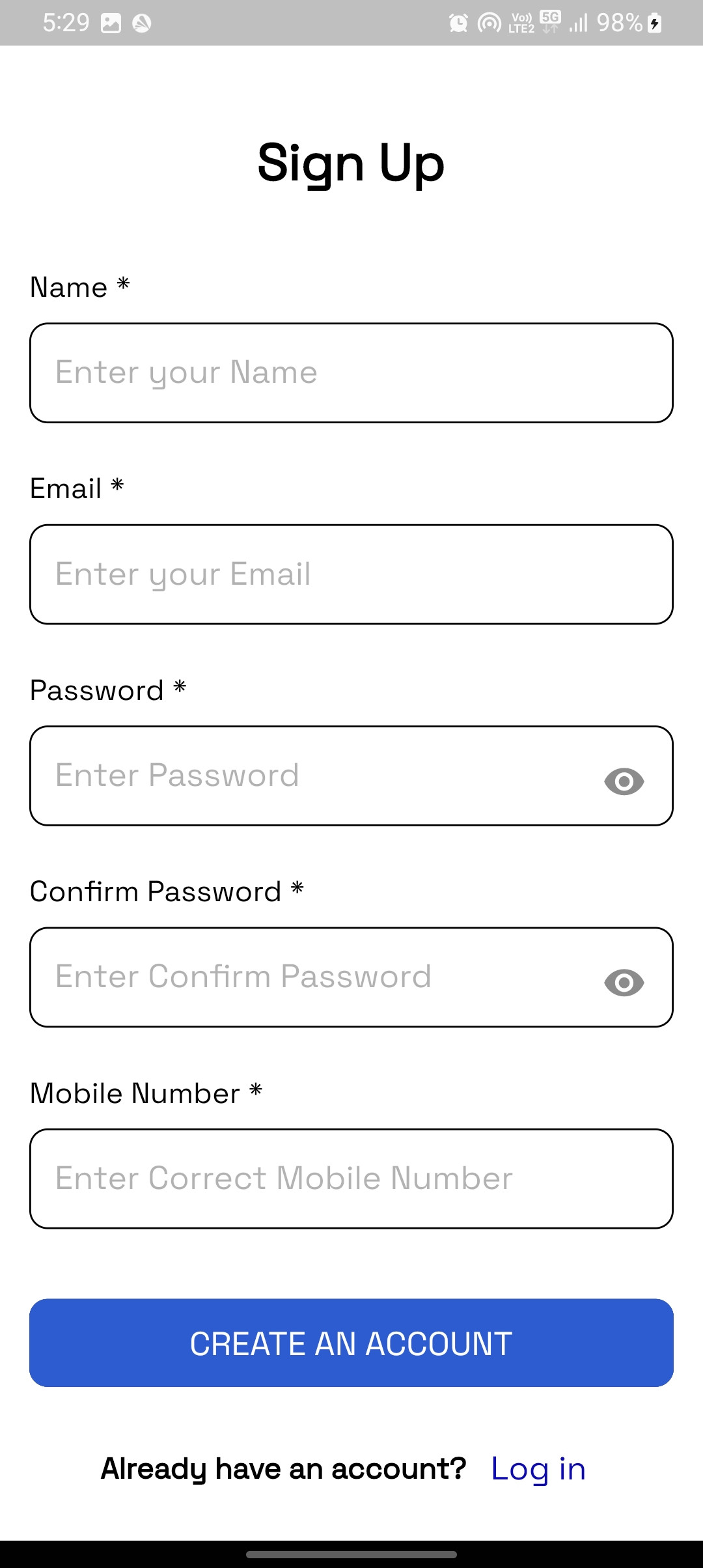Show password using the eye icon in the Password field

[x=624, y=781]
